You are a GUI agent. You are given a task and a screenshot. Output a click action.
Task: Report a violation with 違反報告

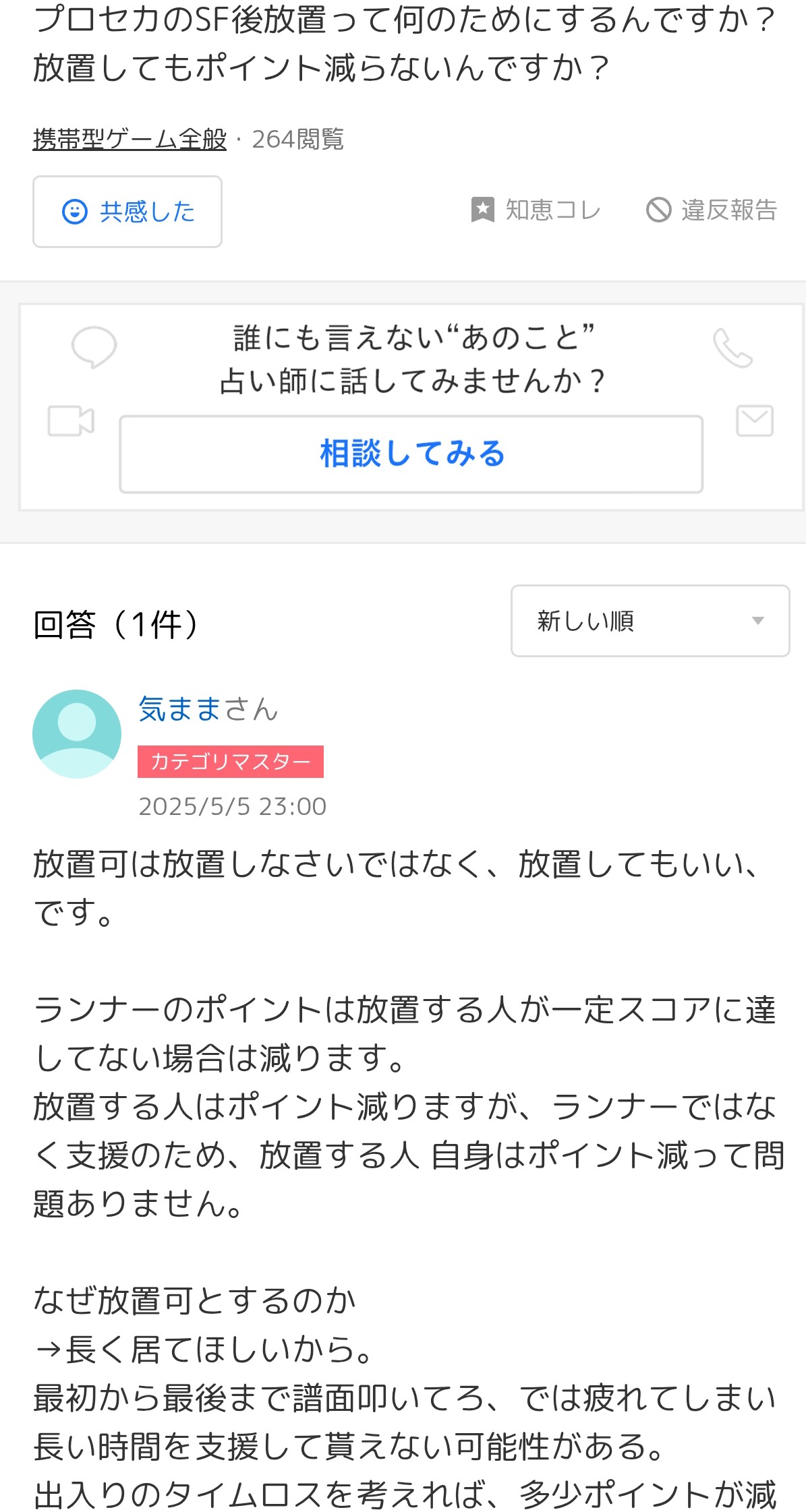712,210
